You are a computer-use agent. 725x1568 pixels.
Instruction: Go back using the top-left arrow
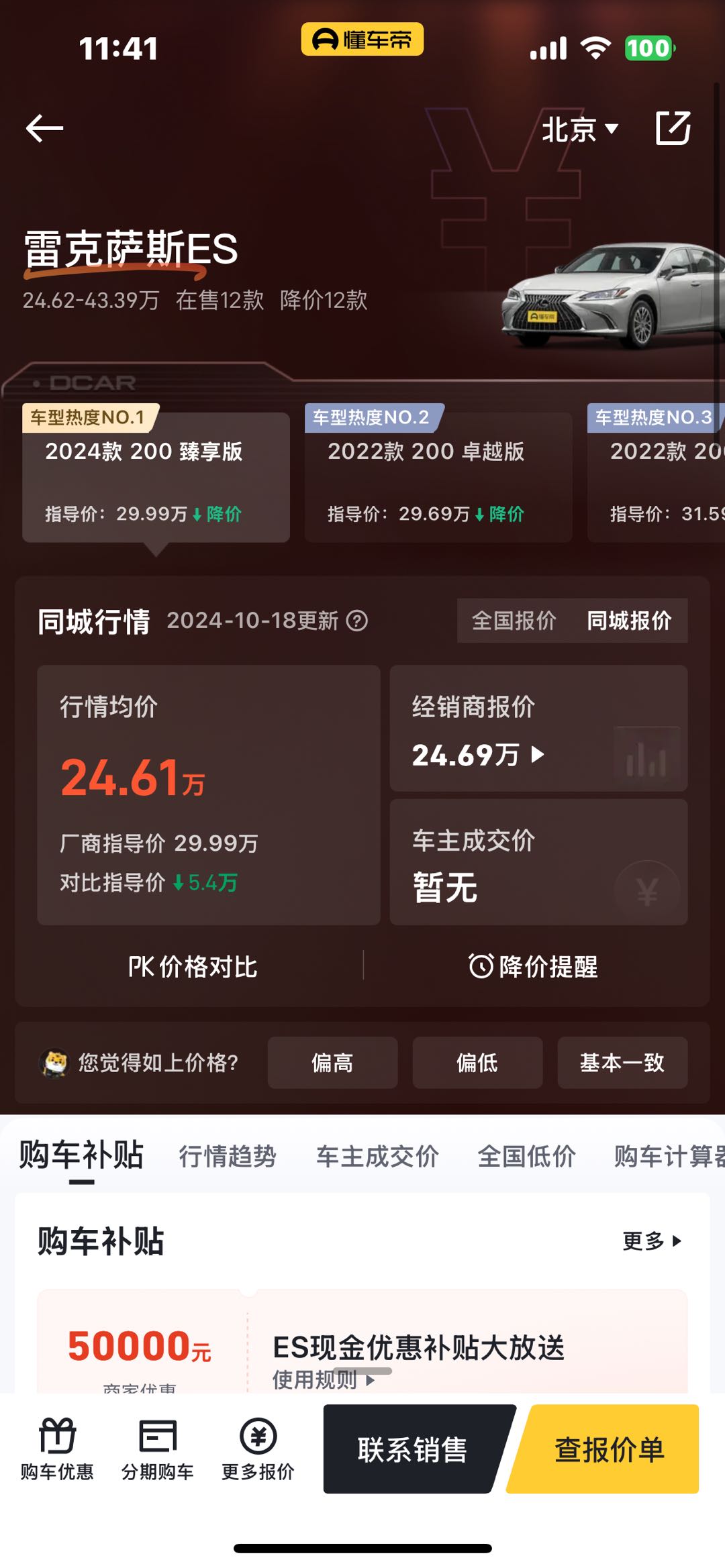(x=44, y=128)
